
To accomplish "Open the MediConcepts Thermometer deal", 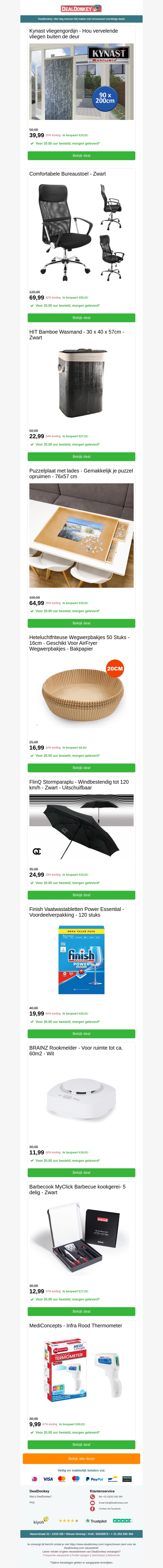I will [x=81, y=1444].
